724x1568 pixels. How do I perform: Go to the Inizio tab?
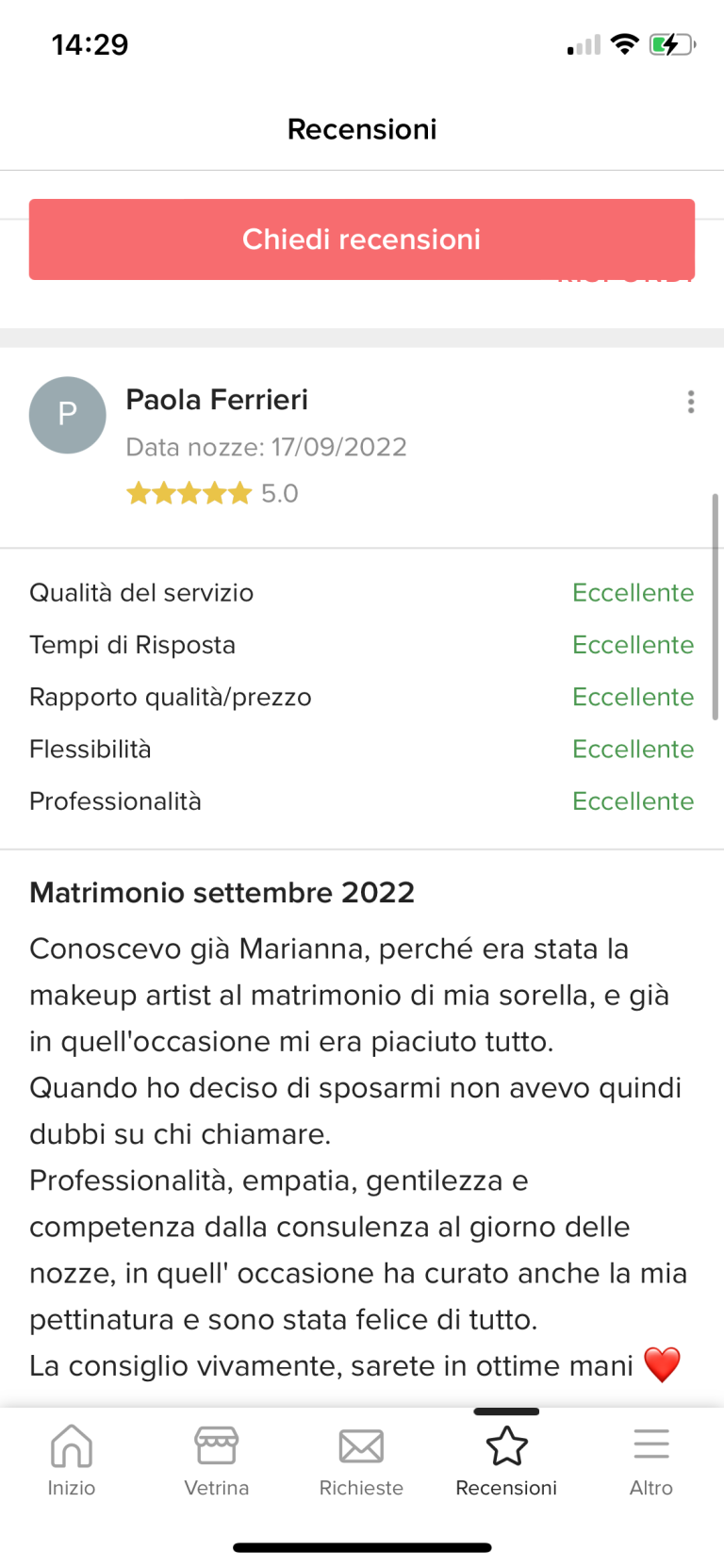click(72, 1460)
